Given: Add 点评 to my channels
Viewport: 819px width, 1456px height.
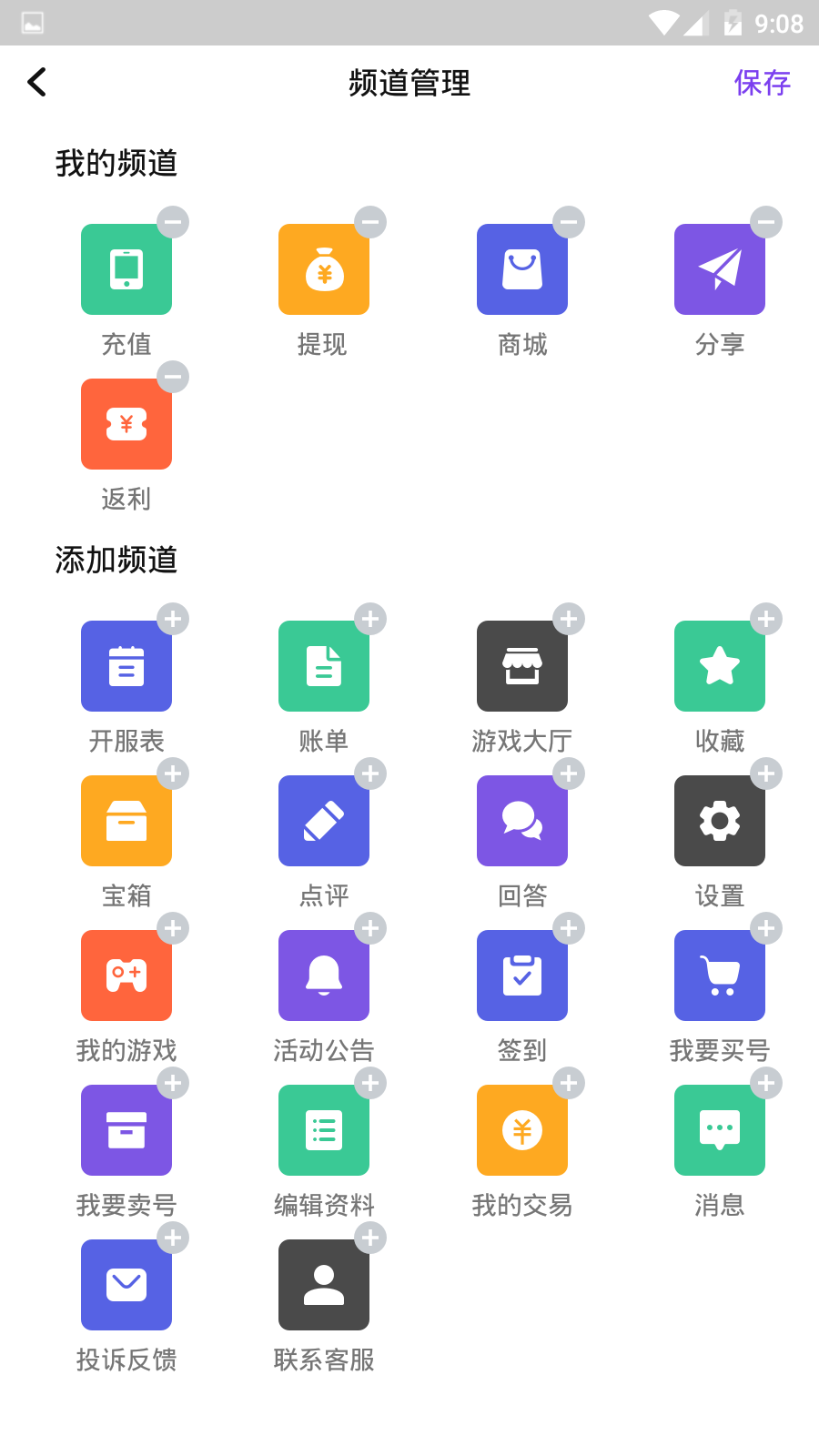Looking at the screenshot, I should click(x=370, y=773).
